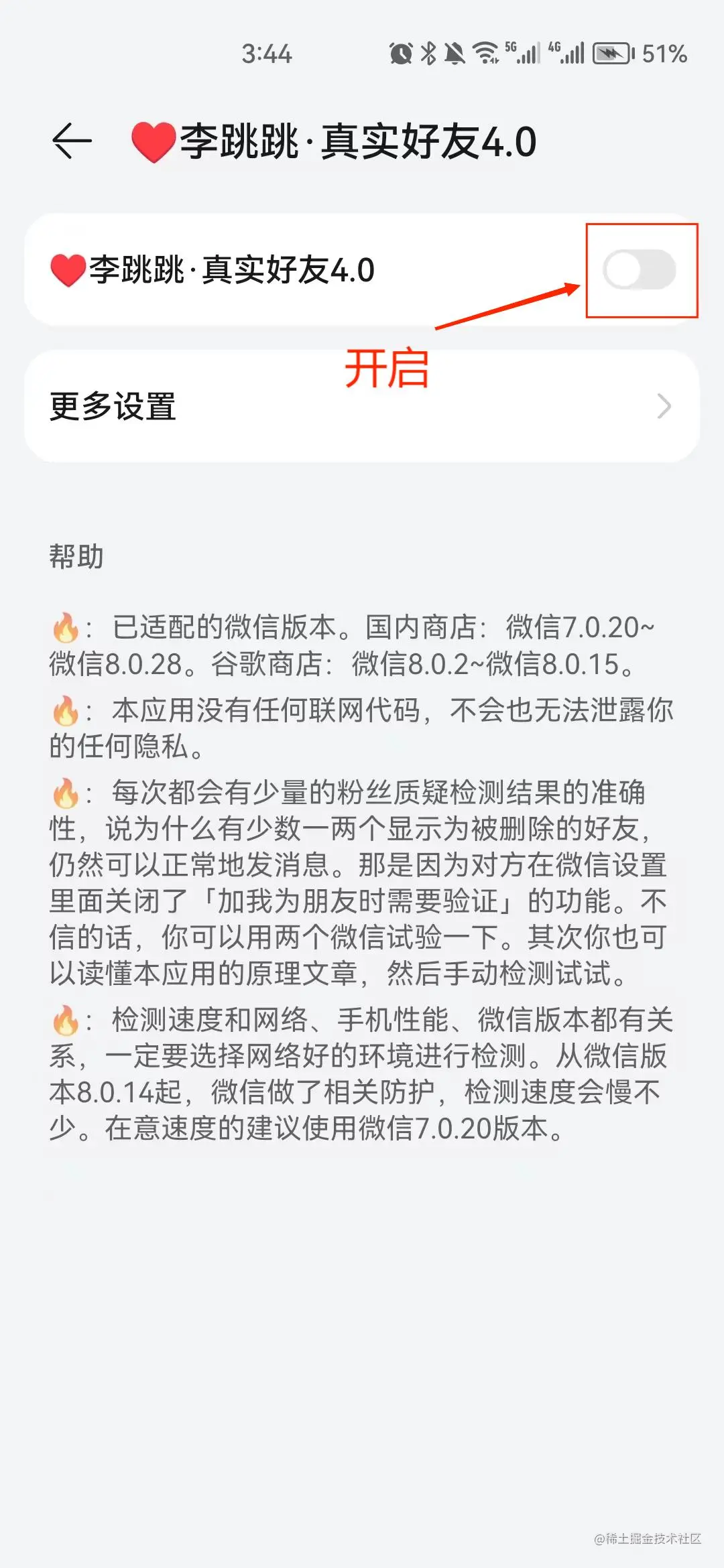
Task: Click the heart icon in the page title
Action: [x=153, y=139]
